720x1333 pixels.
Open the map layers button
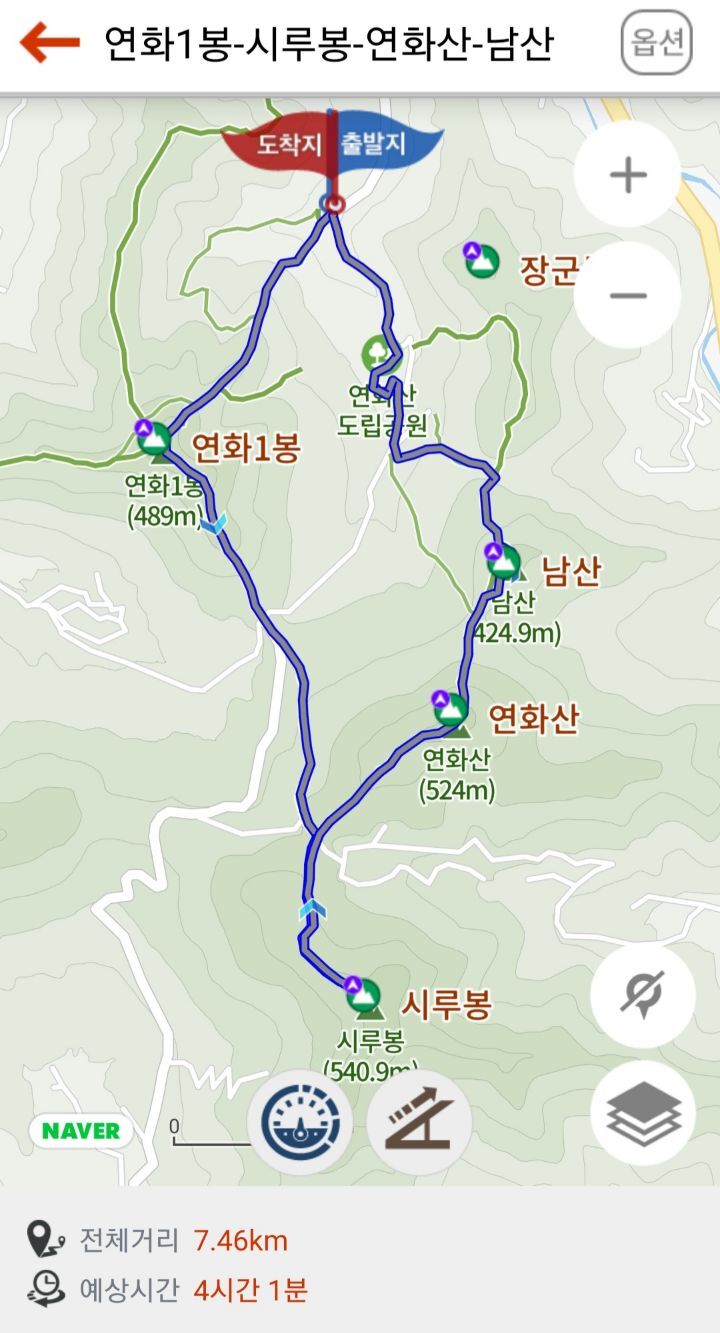(643, 1112)
